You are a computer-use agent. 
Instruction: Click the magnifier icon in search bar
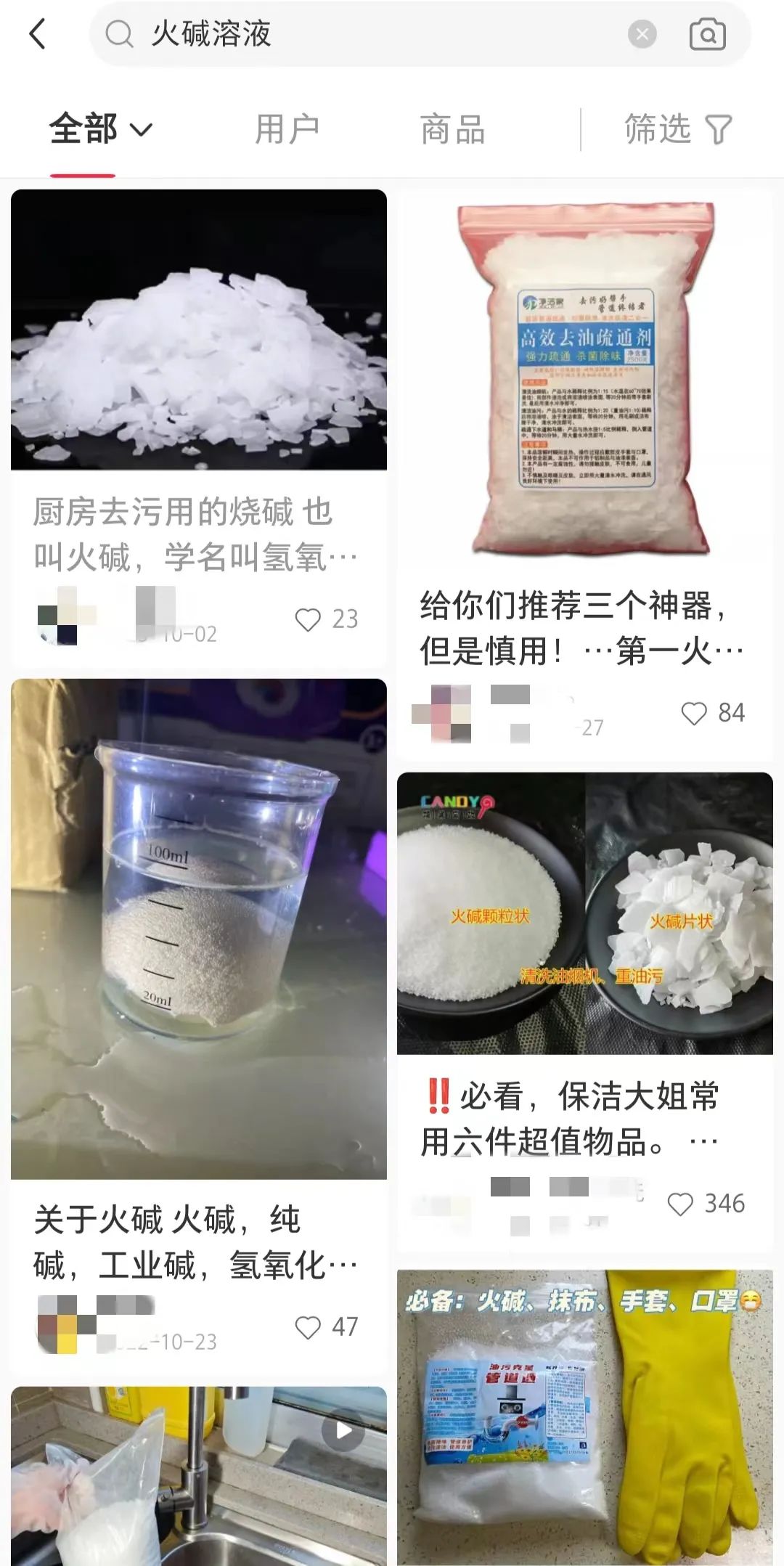click(x=121, y=34)
